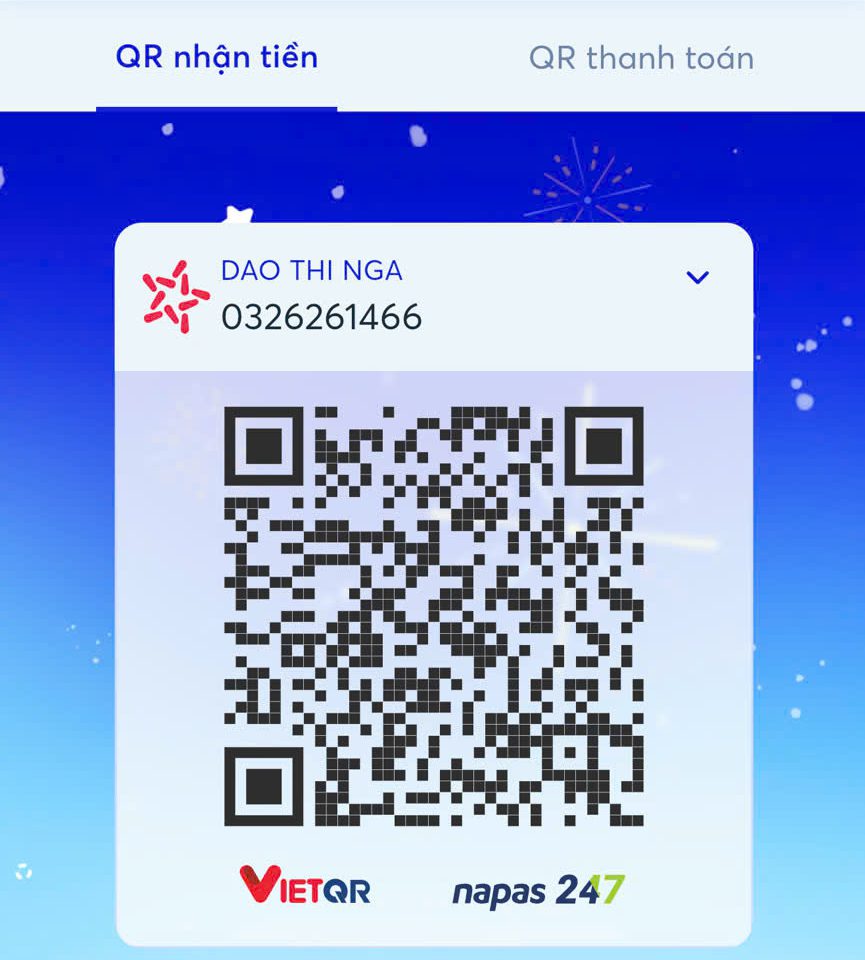Expand the DAO THI NGA account dropdown
This screenshot has width=865, height=960.
(x=697, y=278)
